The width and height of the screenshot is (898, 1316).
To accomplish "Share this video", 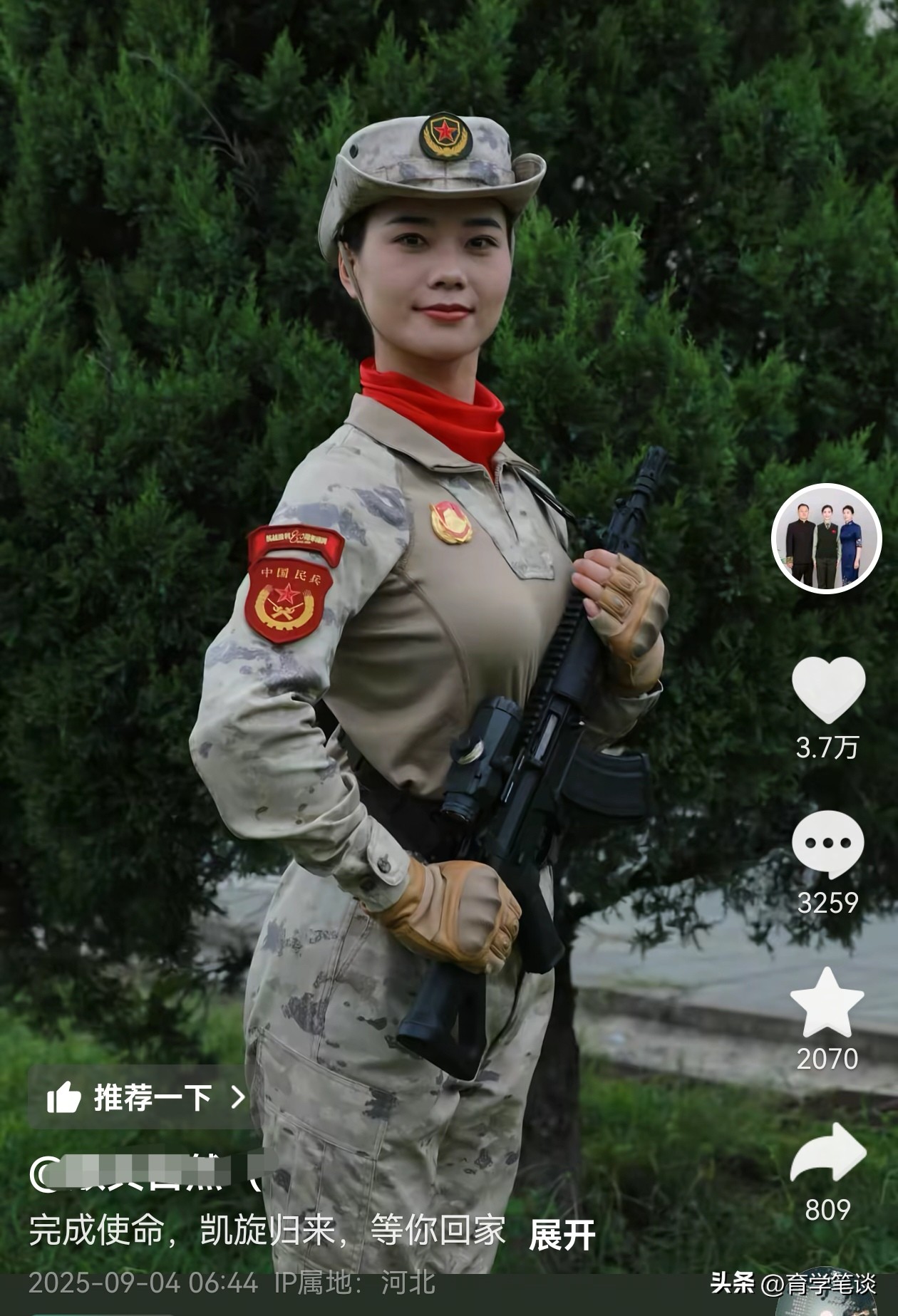I will [x=827, y=1153].
